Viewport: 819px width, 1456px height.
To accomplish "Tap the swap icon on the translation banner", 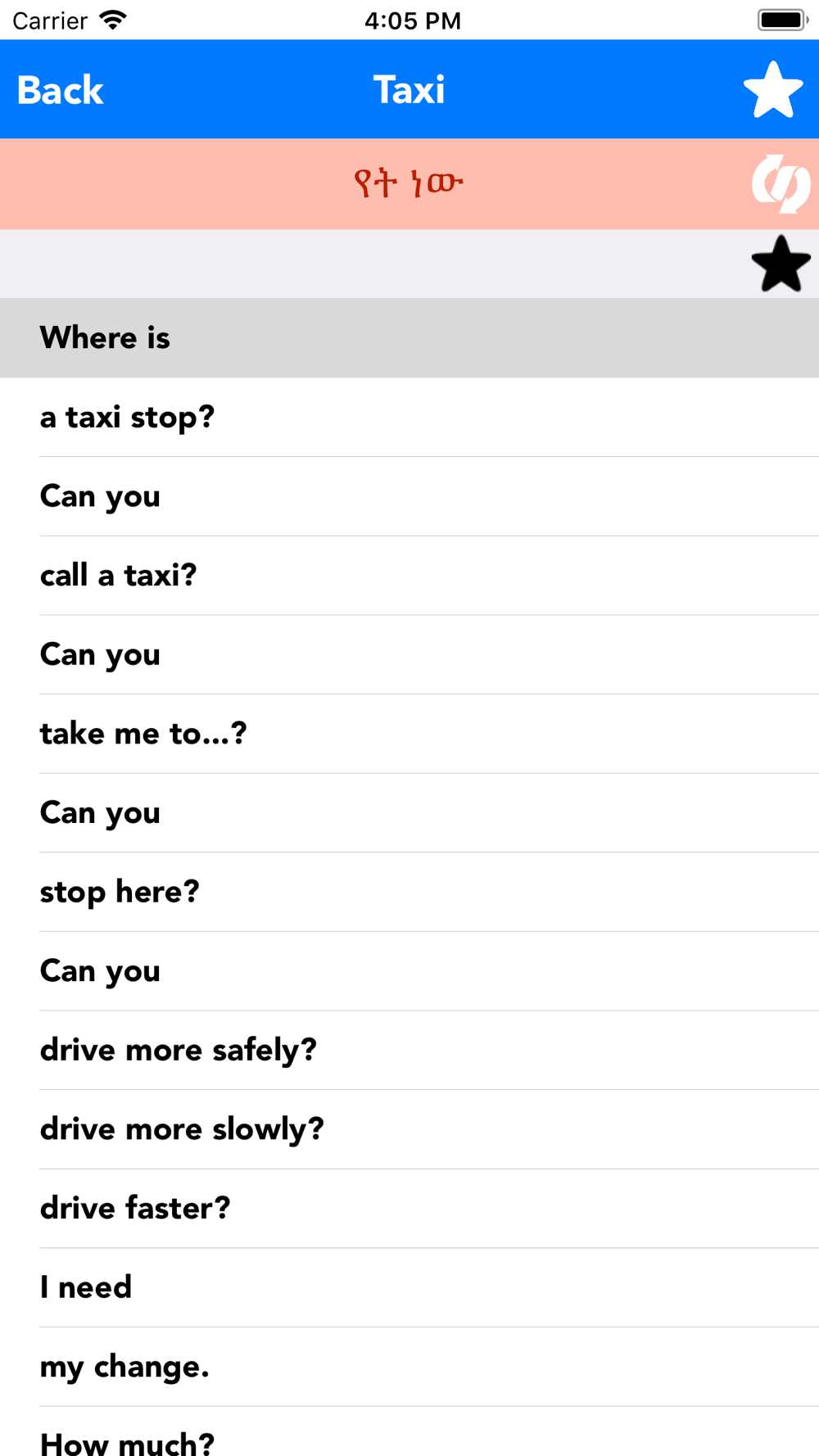I will tap(781, 183).
